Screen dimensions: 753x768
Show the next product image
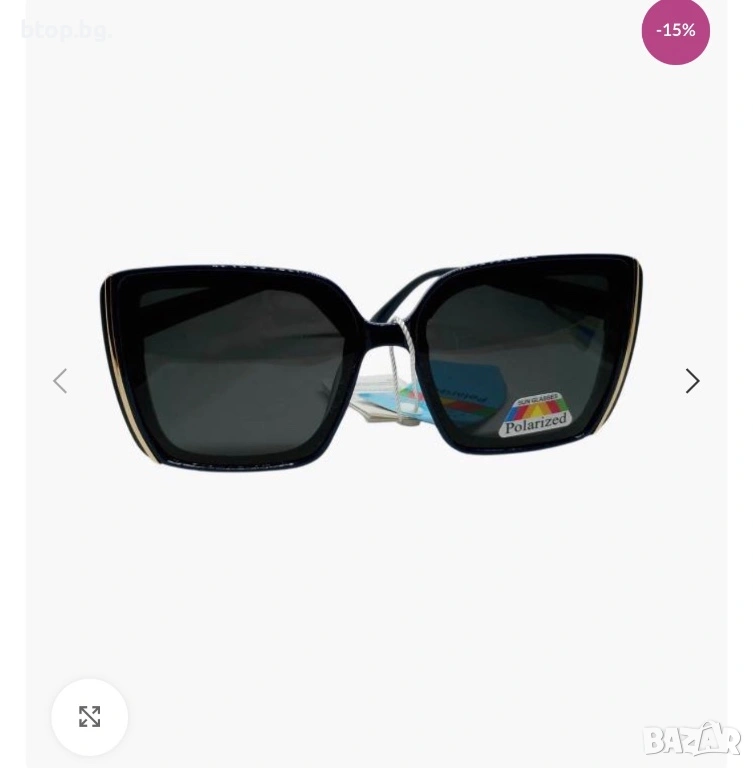tap(692, 381)
